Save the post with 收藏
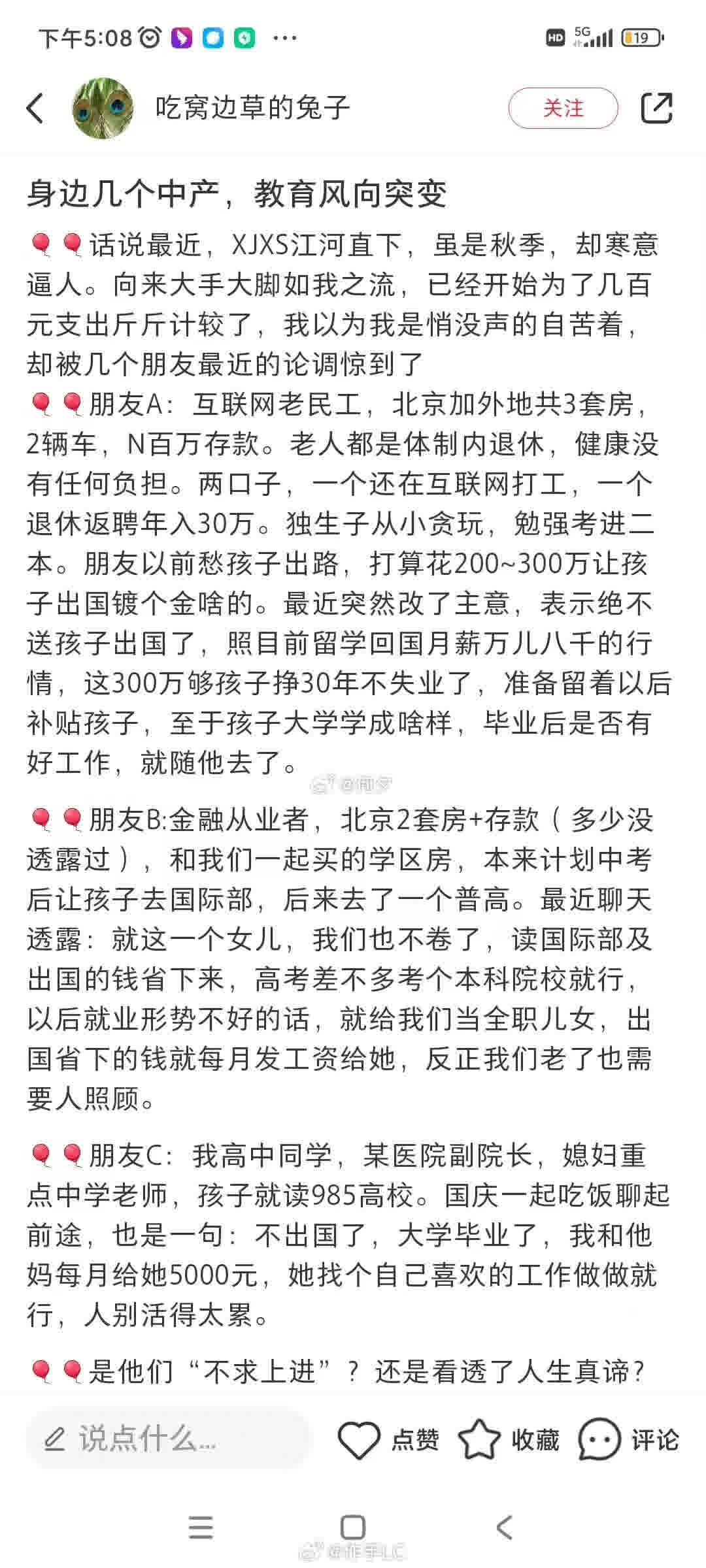Image resolution: width=706 pixels, height=1568 pixels. tap(509, 1439)
